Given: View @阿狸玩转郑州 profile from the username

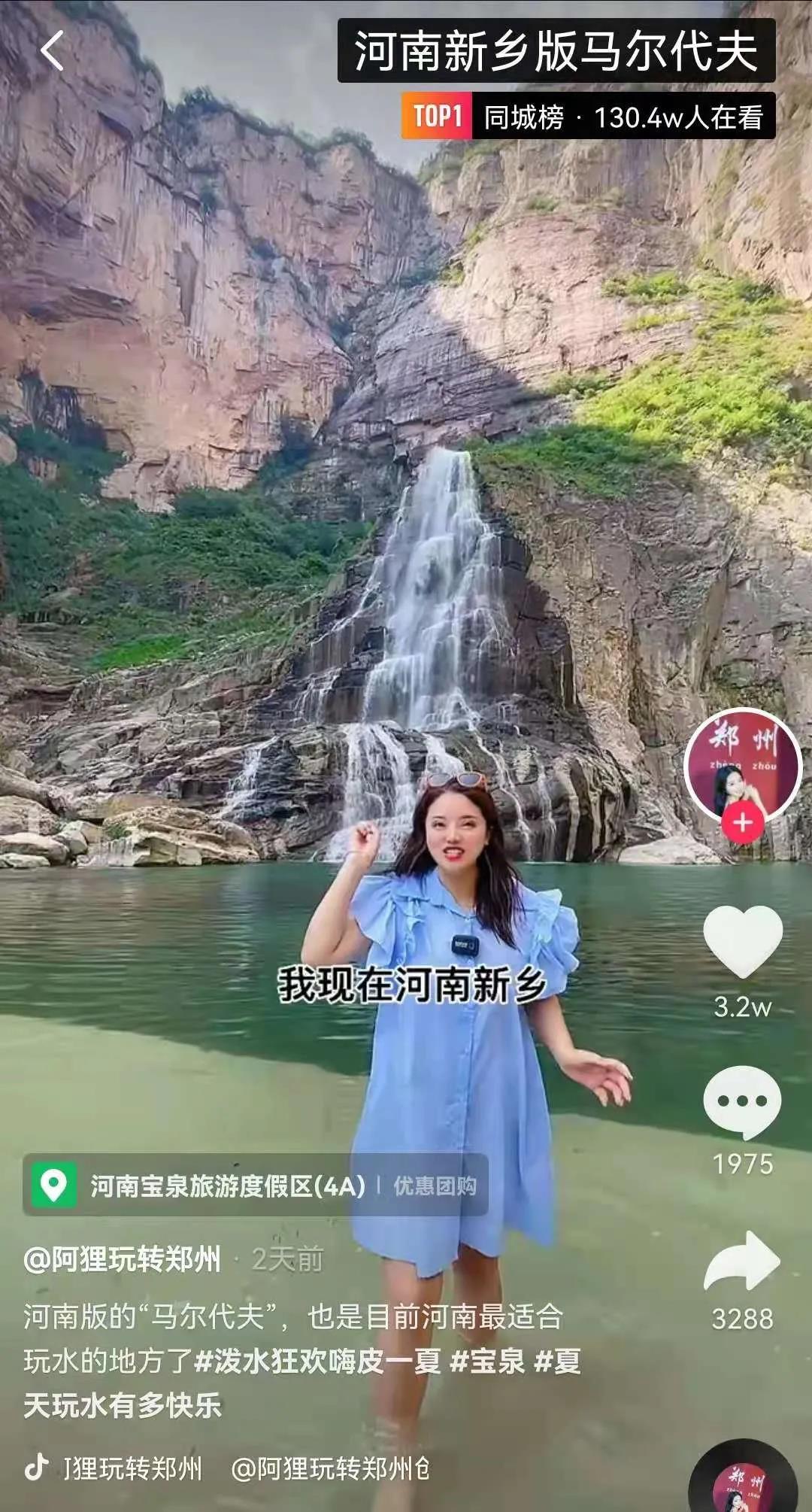Looking at the screenshot, I should [x=123, y=1258].
